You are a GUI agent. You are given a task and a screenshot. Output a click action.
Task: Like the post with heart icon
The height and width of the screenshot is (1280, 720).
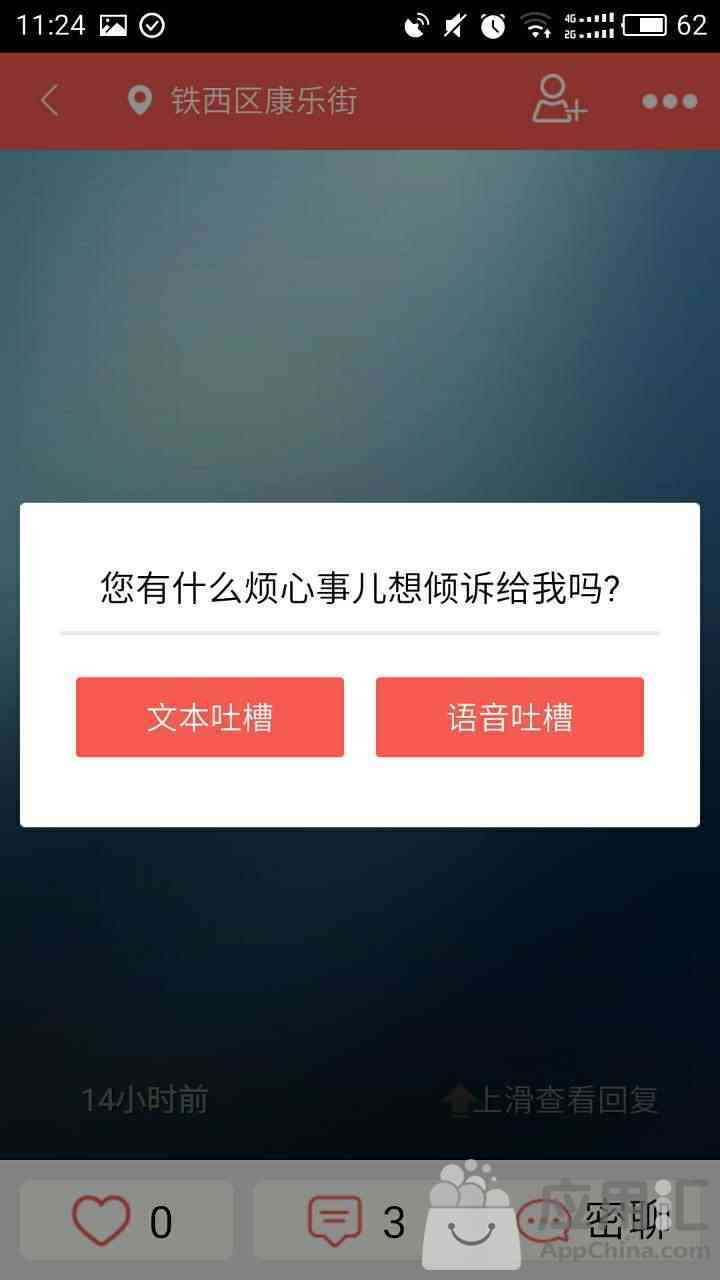pos(127,1221)
